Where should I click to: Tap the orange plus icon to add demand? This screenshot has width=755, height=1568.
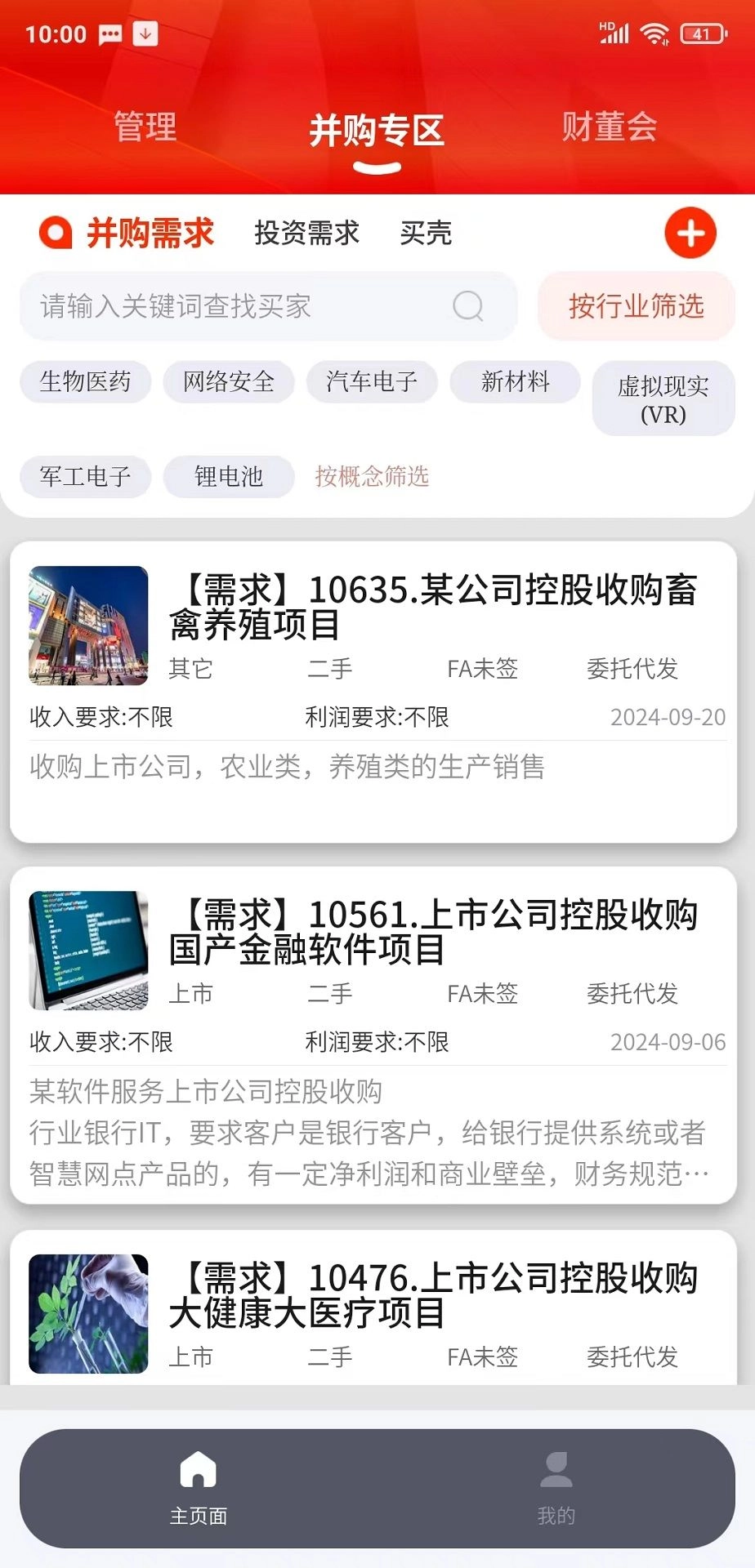(689, 233)
